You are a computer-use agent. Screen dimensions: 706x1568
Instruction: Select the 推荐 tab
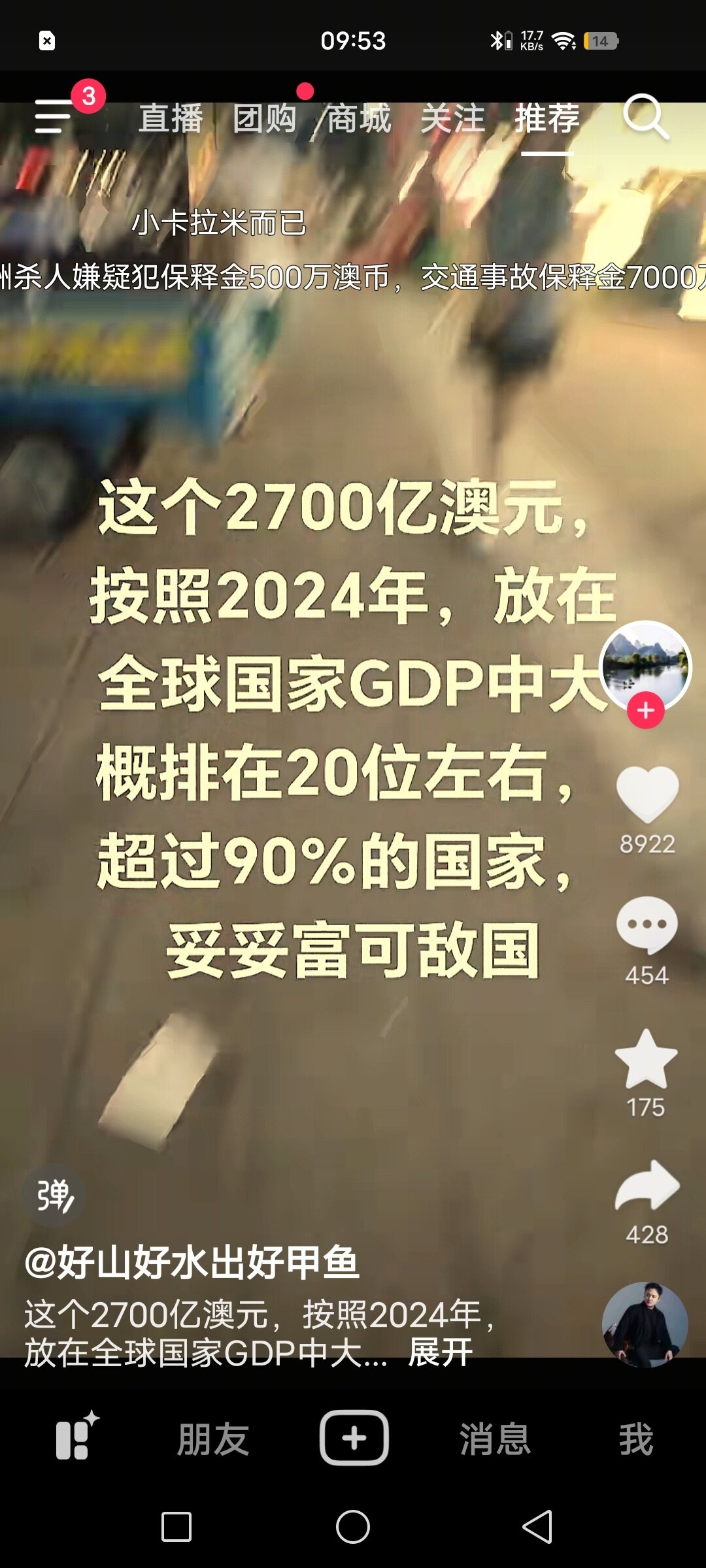pos(547,119)
